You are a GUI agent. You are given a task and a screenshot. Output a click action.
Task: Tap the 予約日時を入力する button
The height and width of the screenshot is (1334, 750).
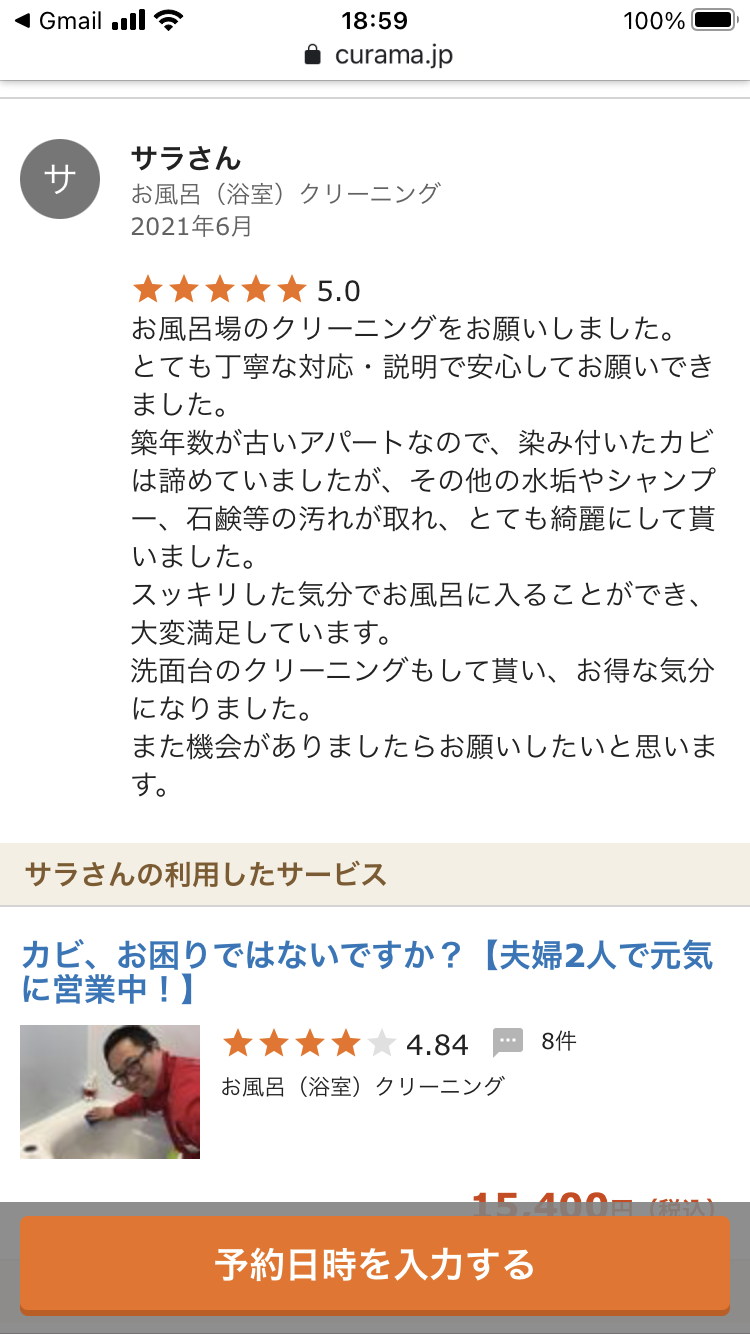point(374,1264)
